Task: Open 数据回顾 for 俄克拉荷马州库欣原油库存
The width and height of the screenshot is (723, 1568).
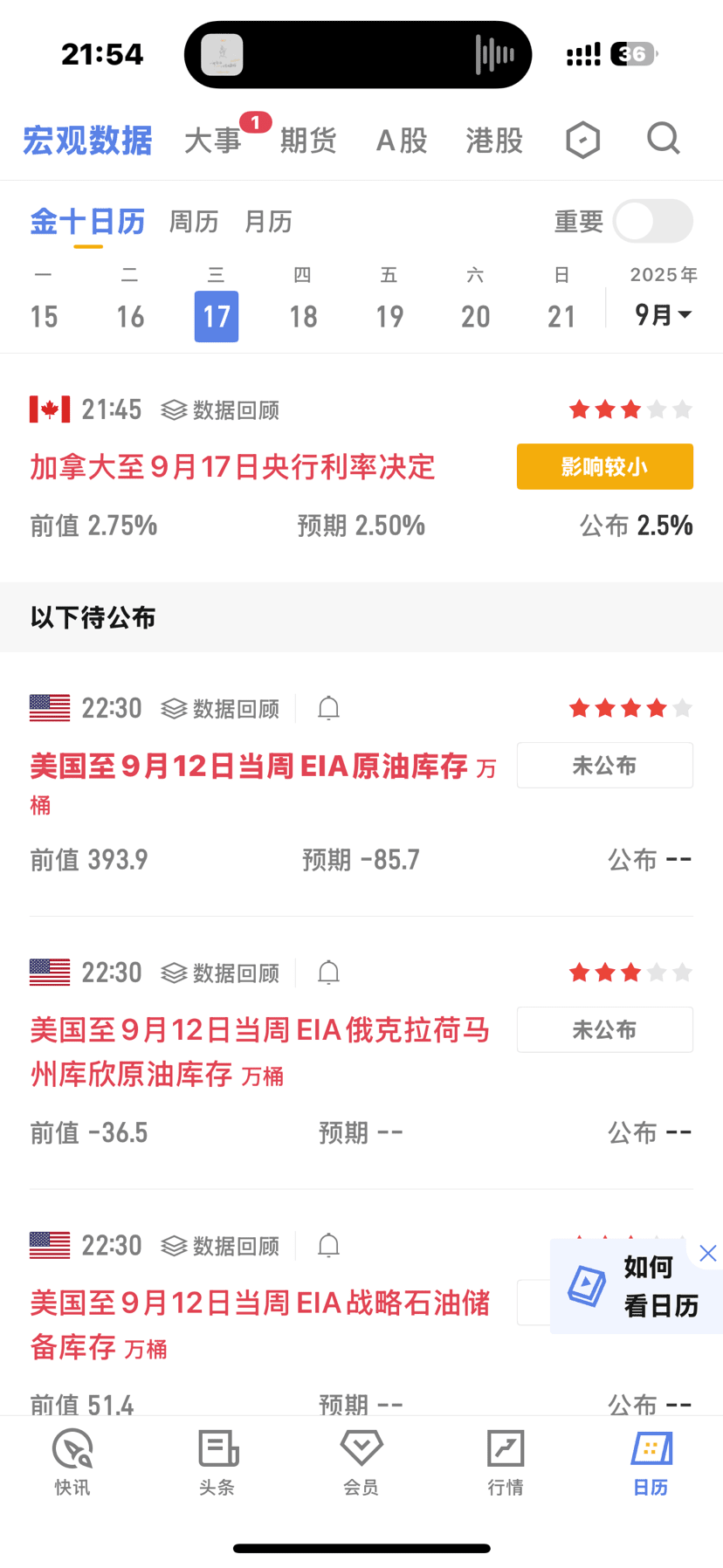Action: coord(220,973)
